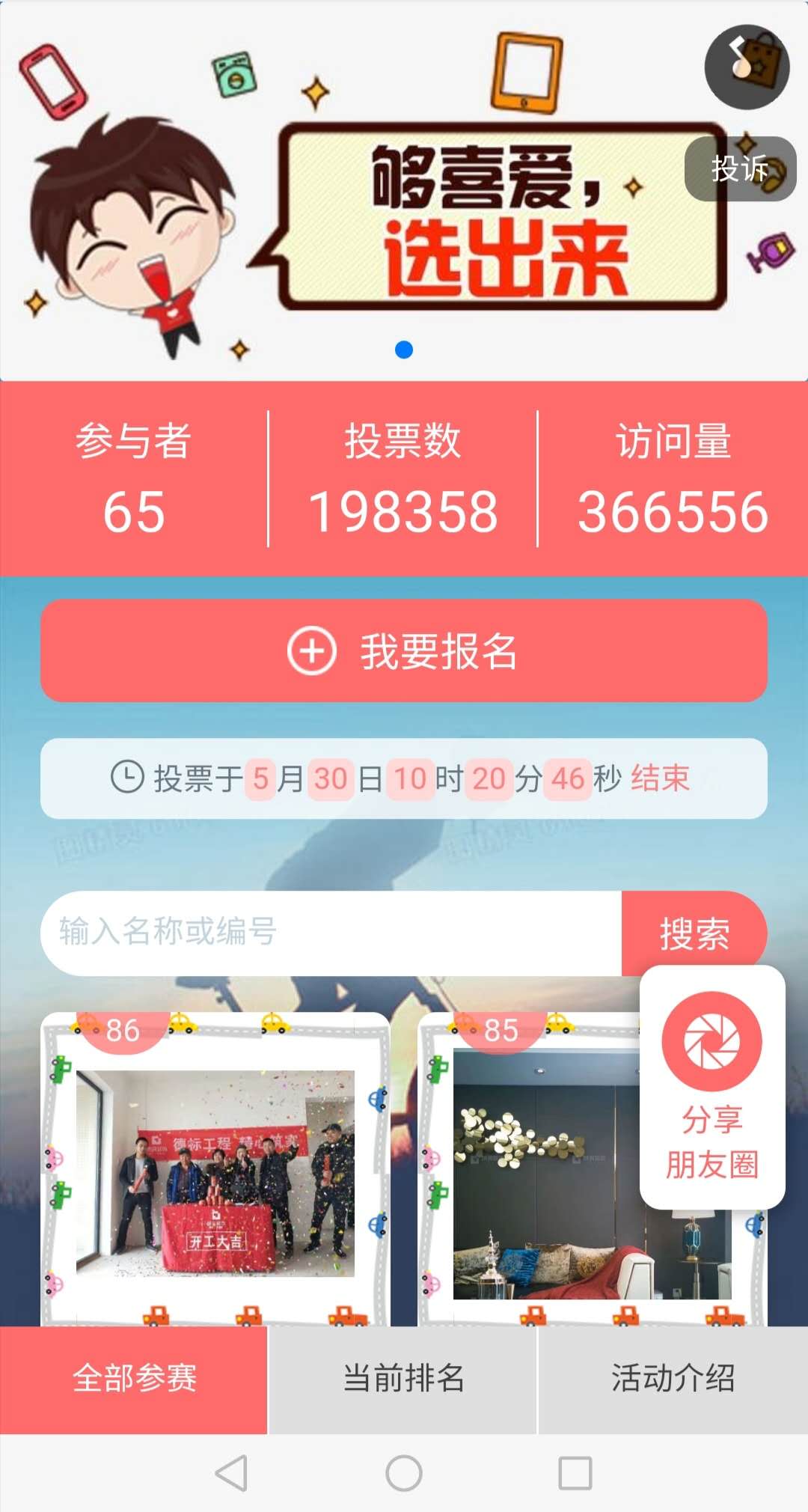The height and width of the screenshot is (1512, 808).
Task: Switch to the 当前排名 tab
Action: point(403,1380)
